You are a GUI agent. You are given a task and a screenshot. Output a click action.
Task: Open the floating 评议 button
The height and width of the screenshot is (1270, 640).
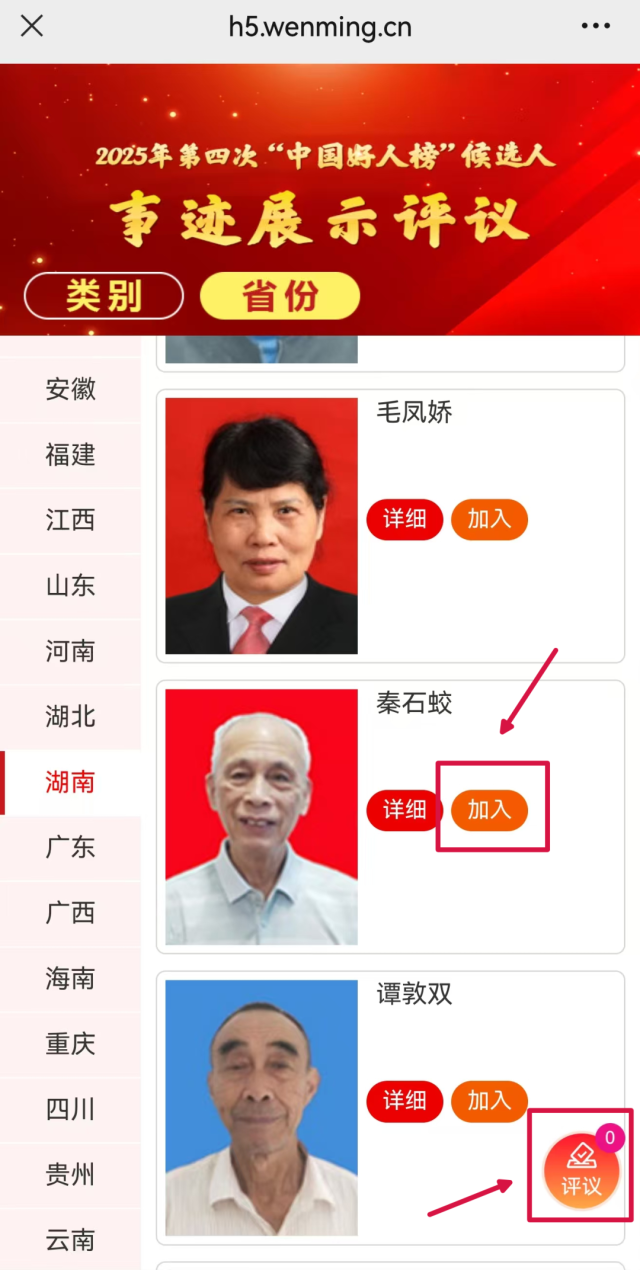[x=581, y=1172]
